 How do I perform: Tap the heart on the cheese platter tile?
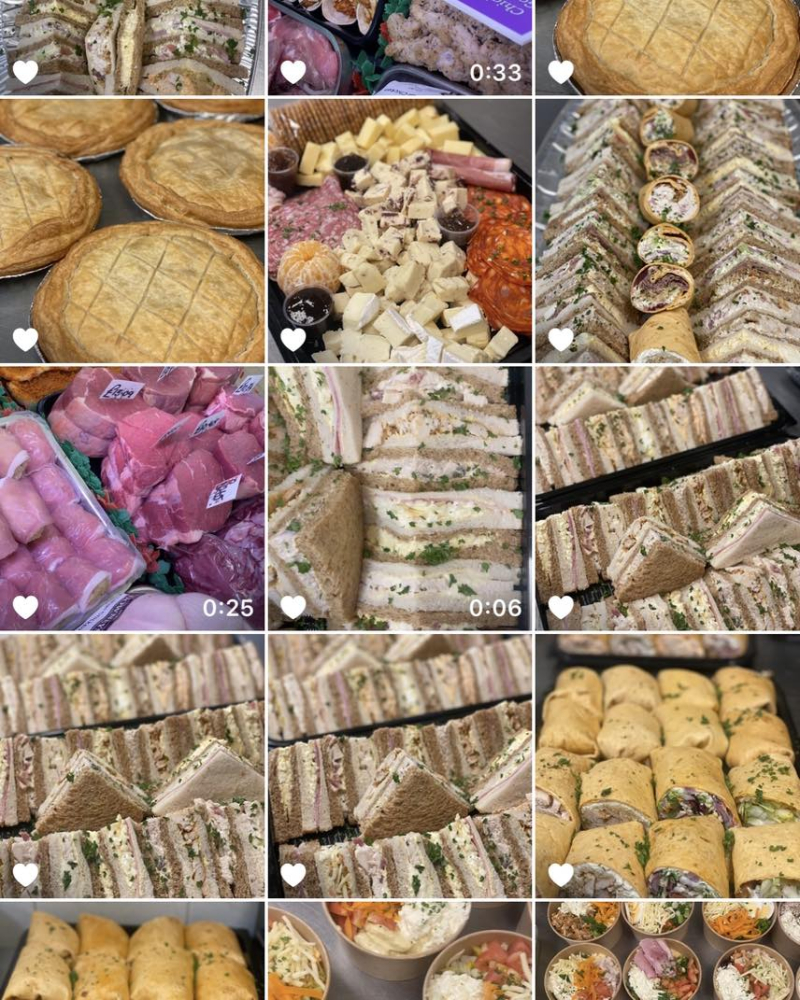coord(293,340)
